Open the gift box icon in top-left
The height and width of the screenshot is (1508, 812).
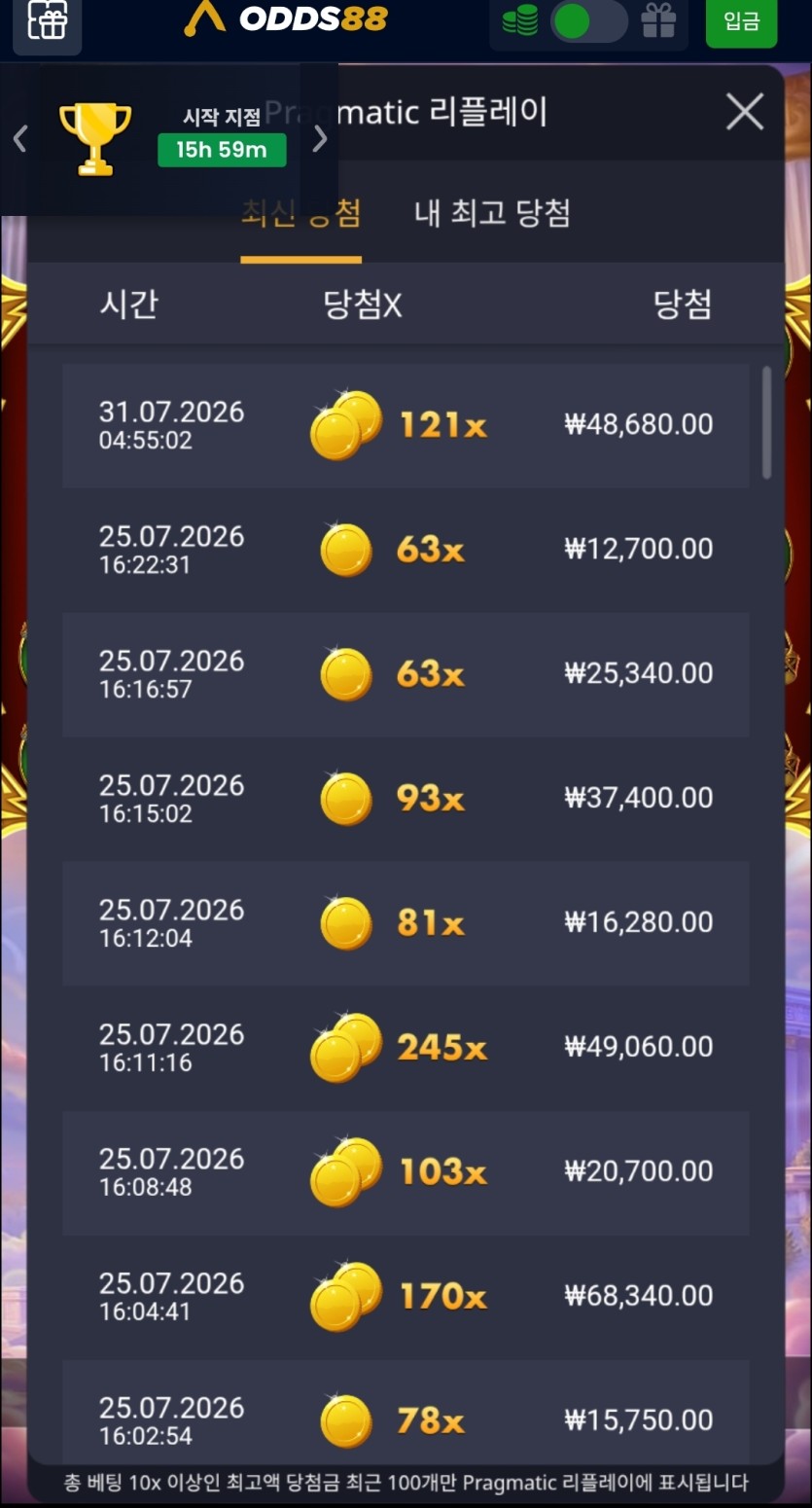(x=47, y=21)
